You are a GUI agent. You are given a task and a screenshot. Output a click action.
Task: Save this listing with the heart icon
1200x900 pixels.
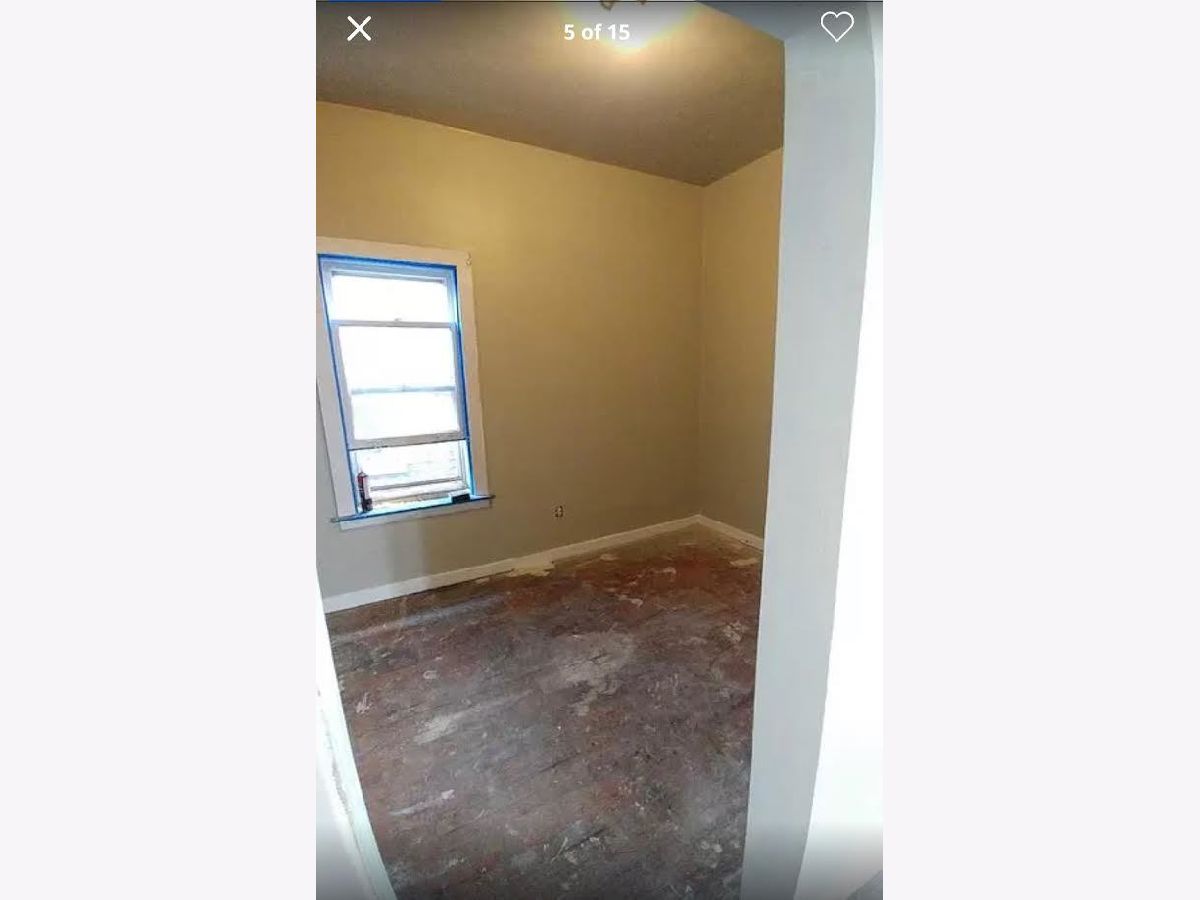coord(837,27)
